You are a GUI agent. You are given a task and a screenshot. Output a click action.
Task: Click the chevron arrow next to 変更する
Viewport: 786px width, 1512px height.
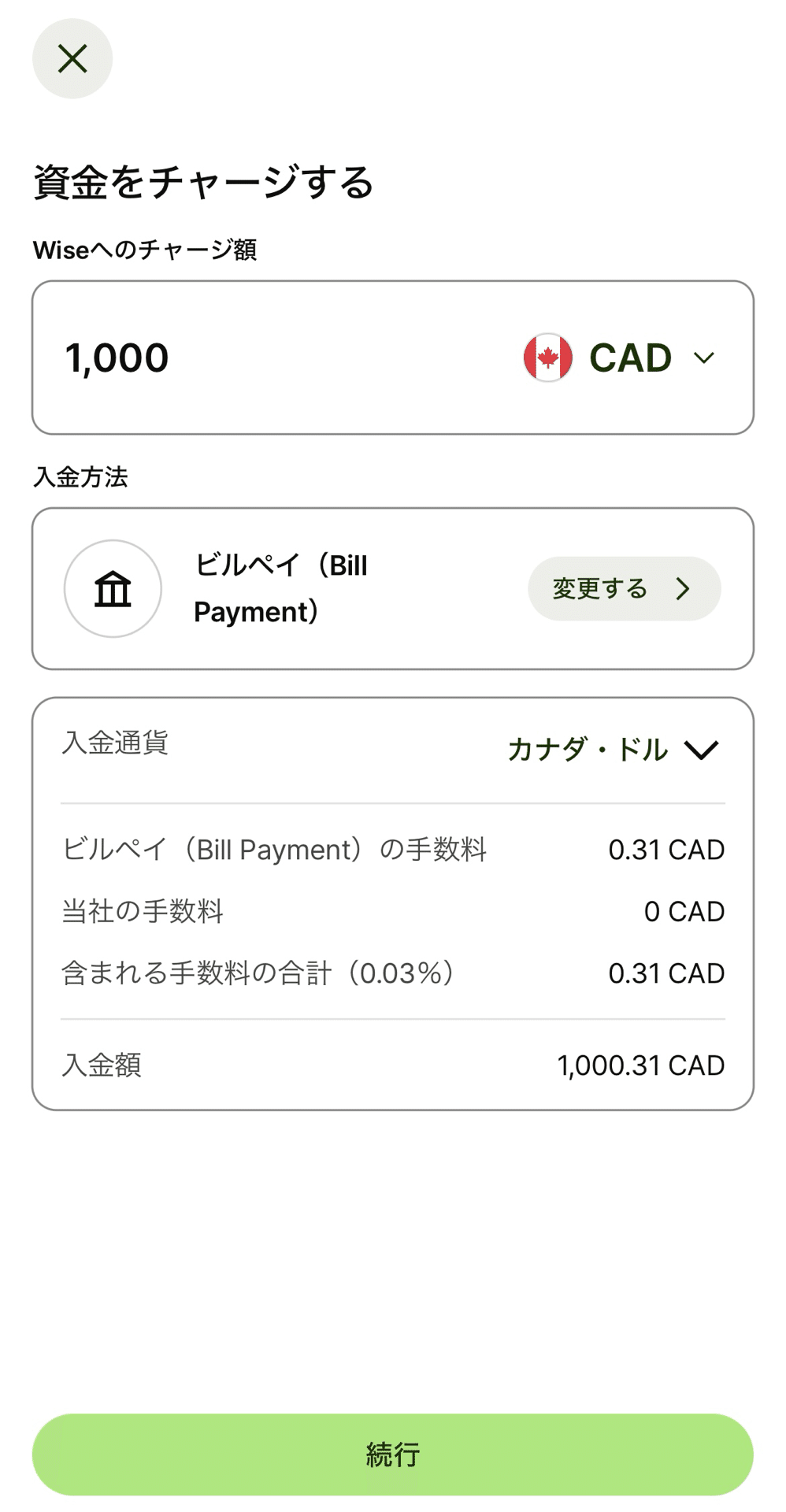click(x=684, y=588)
